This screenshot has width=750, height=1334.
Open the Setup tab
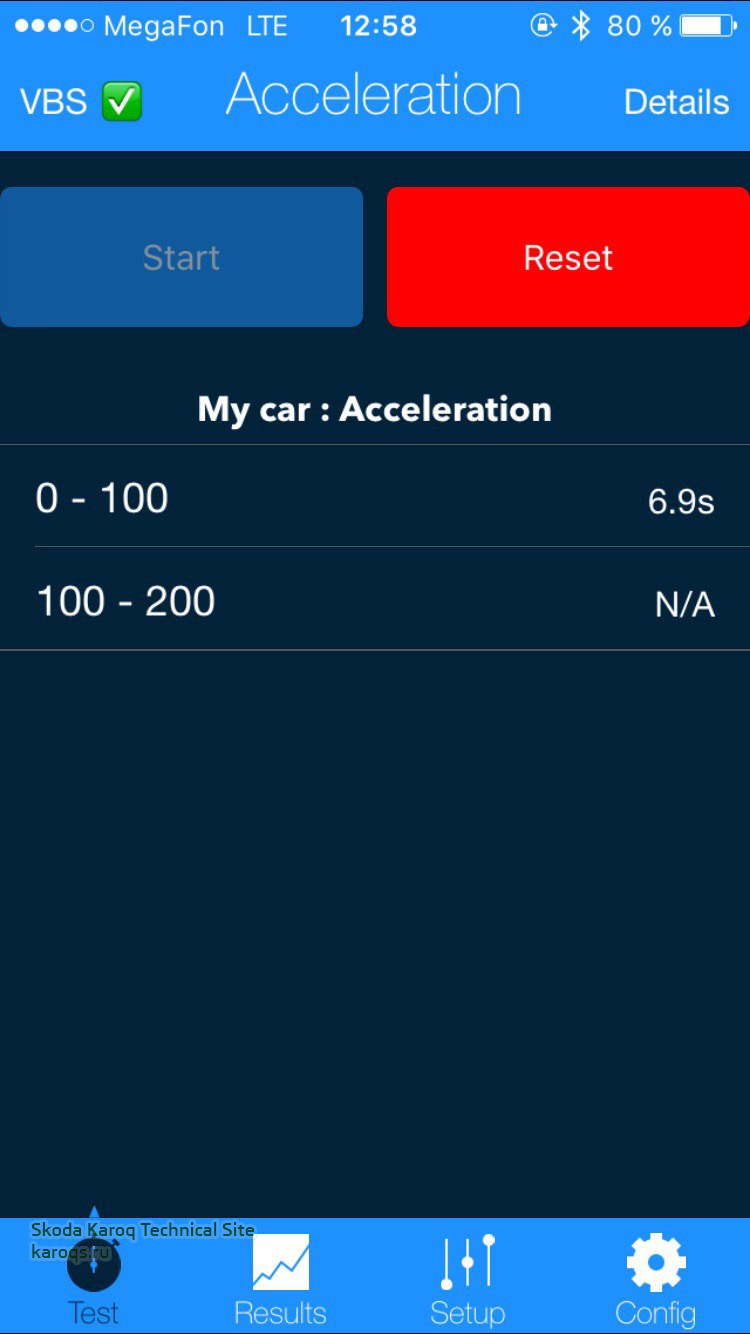468,1278
